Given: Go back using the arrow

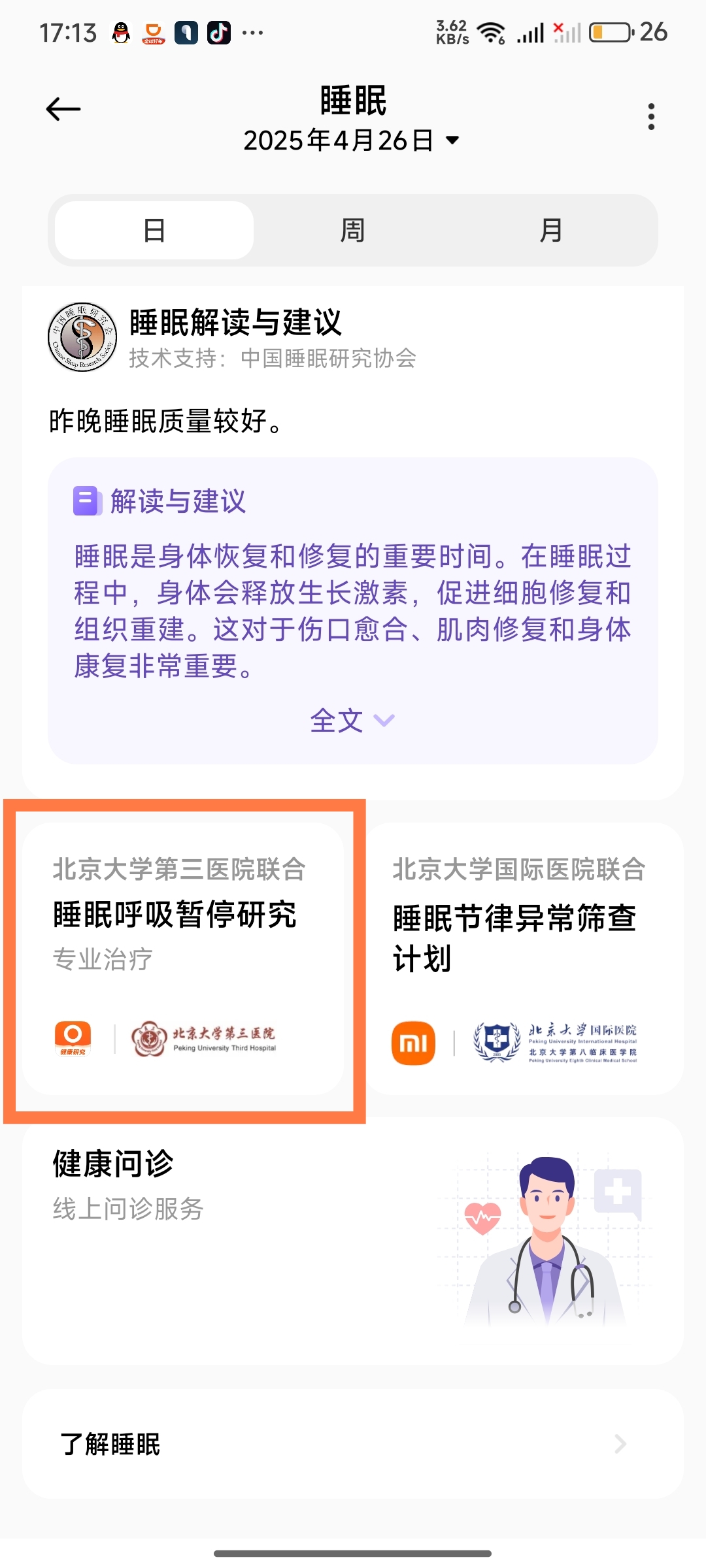Looking at the screenshot, I should pyautogui.click(x=63, y=109).
